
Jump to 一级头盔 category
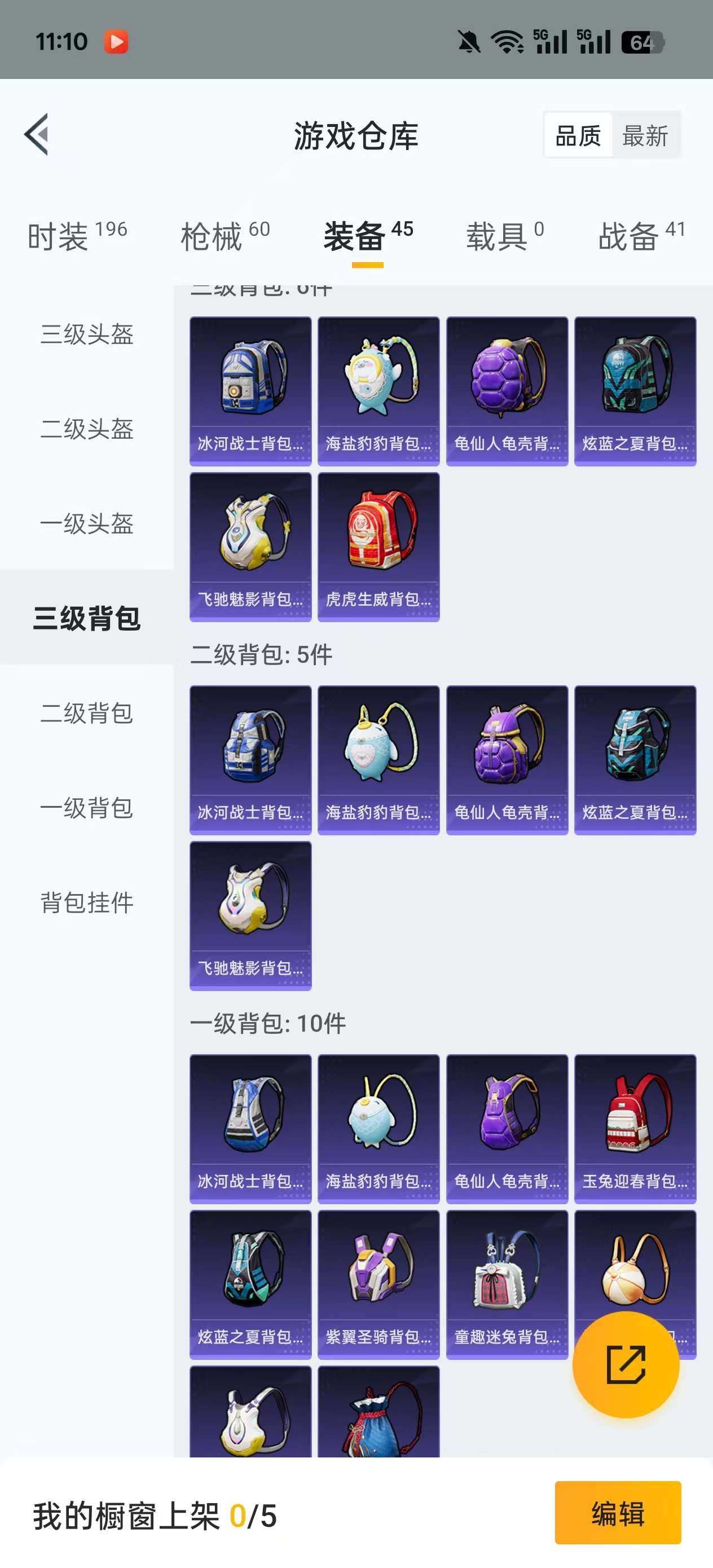coord(87,524)
